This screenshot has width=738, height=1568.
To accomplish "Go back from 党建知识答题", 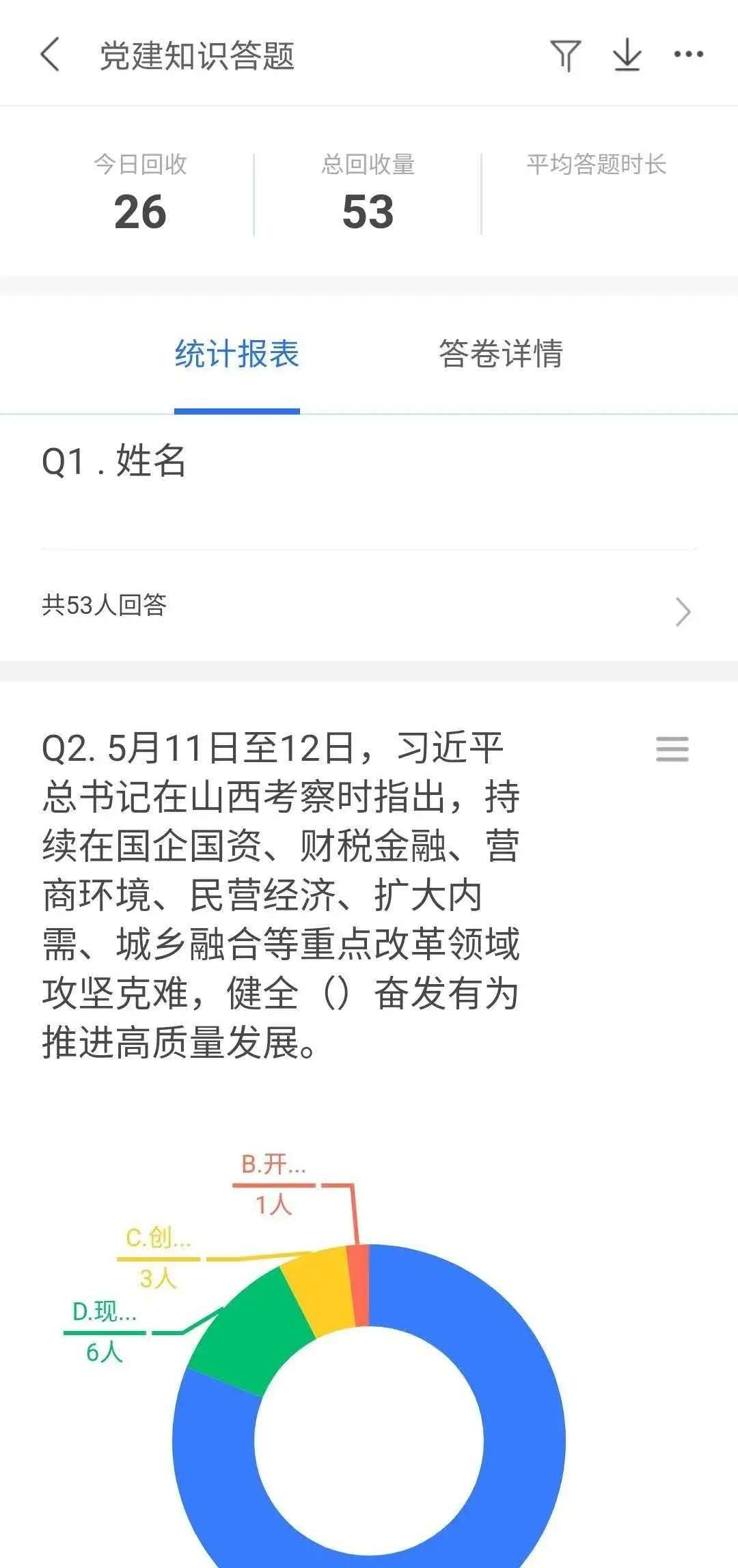I will coord(50,55).
